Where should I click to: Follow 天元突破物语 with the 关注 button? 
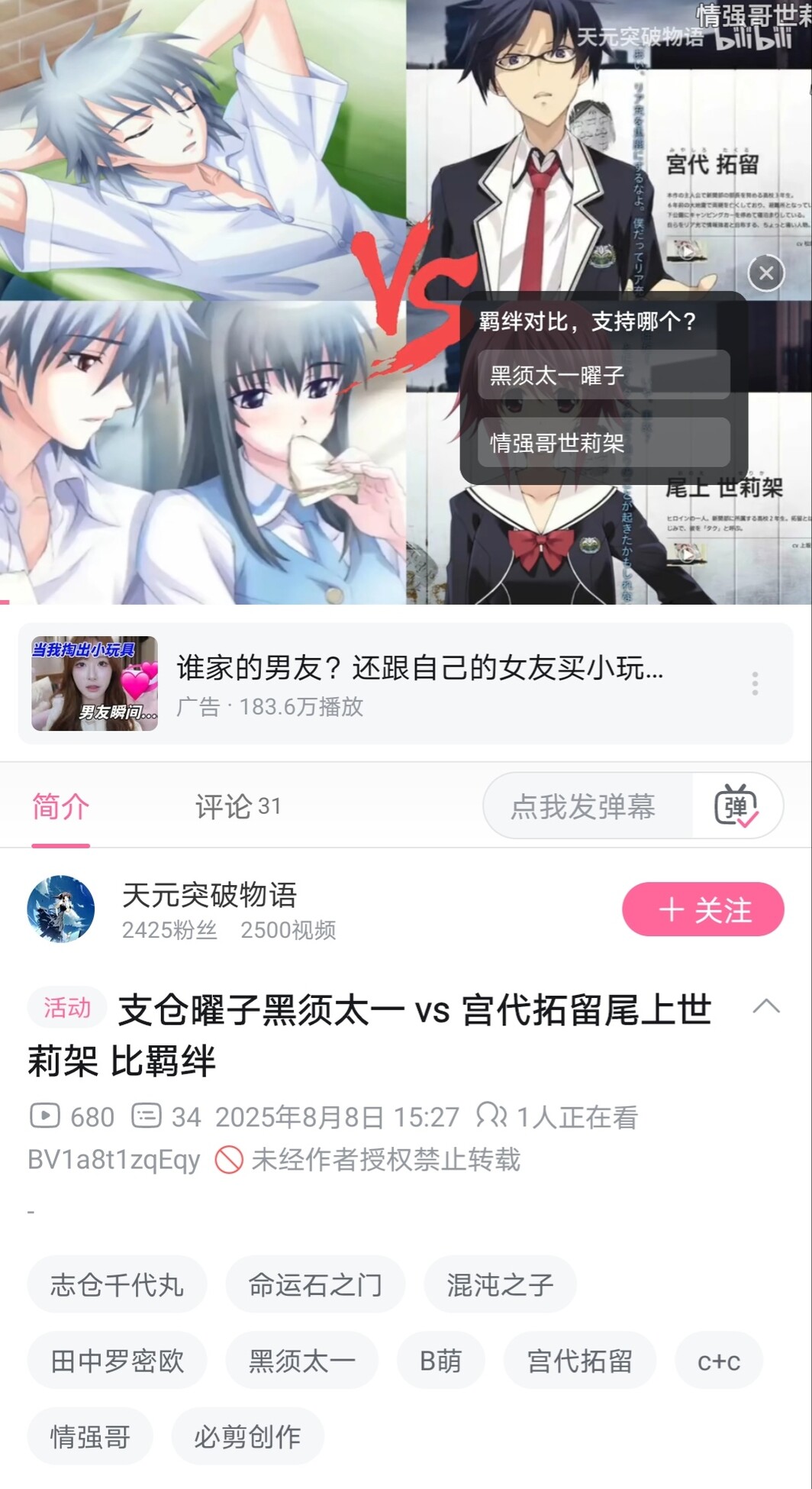pyautogui.click(x=703, y=909)
